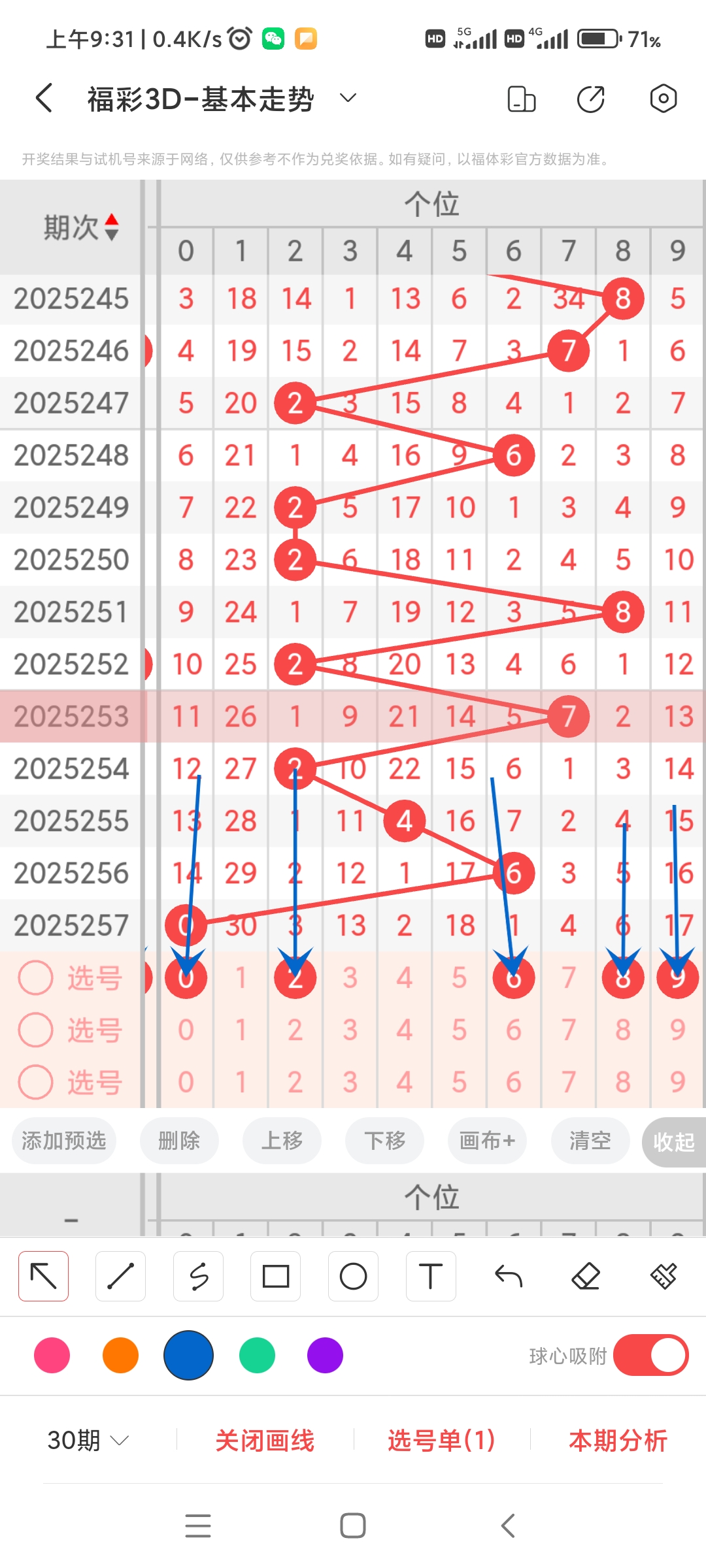Select the text annotation tool
The height and width of the screenshot is (1568, 706).
click(430, 1275)
